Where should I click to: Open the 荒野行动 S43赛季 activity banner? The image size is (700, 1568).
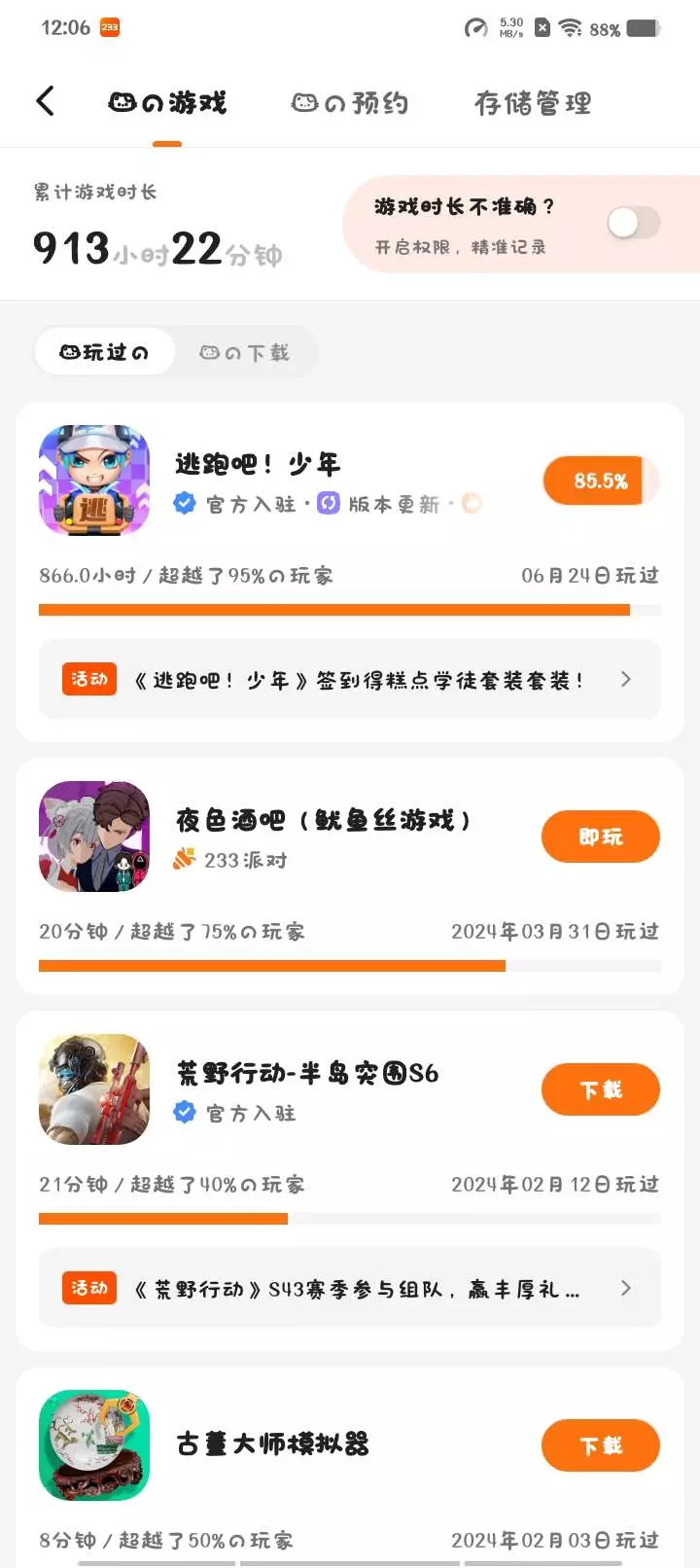(x=350, y=1289)
